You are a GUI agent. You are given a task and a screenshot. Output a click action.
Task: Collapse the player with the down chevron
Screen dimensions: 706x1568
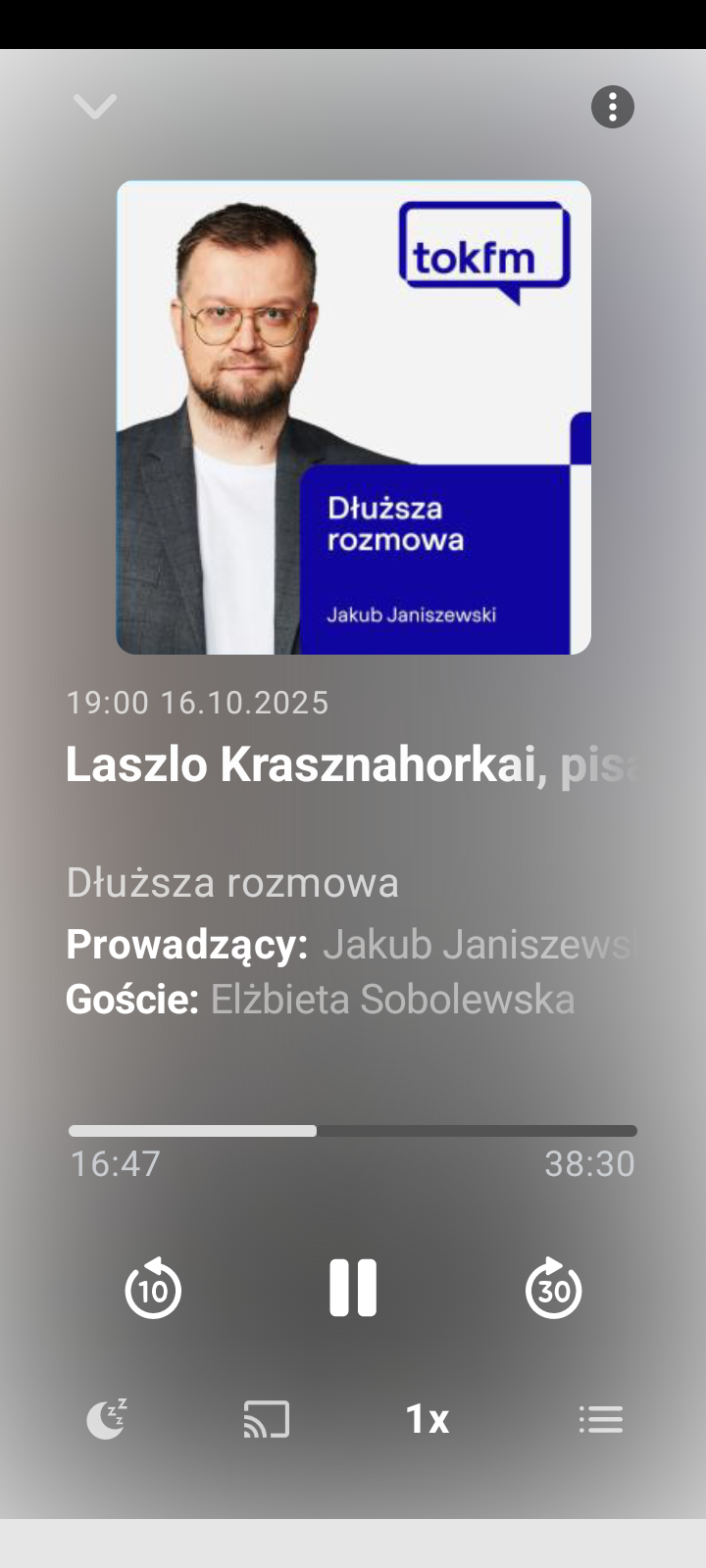(x=95, y=106)
